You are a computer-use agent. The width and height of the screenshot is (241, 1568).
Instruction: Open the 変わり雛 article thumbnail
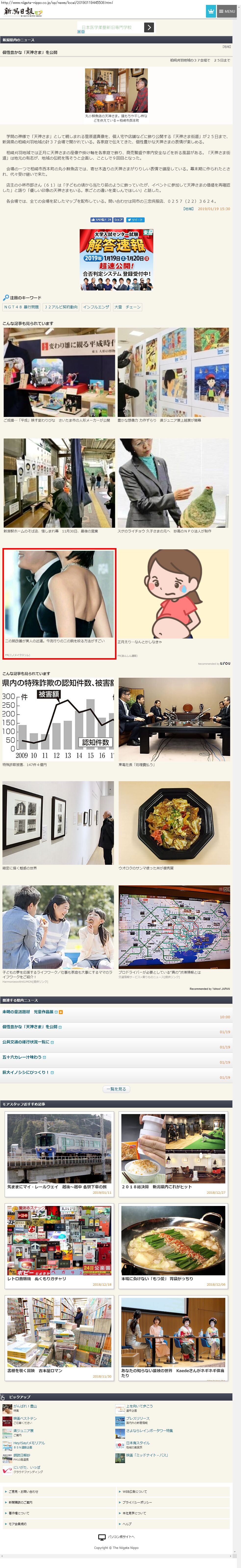click(x=59, y=372)
